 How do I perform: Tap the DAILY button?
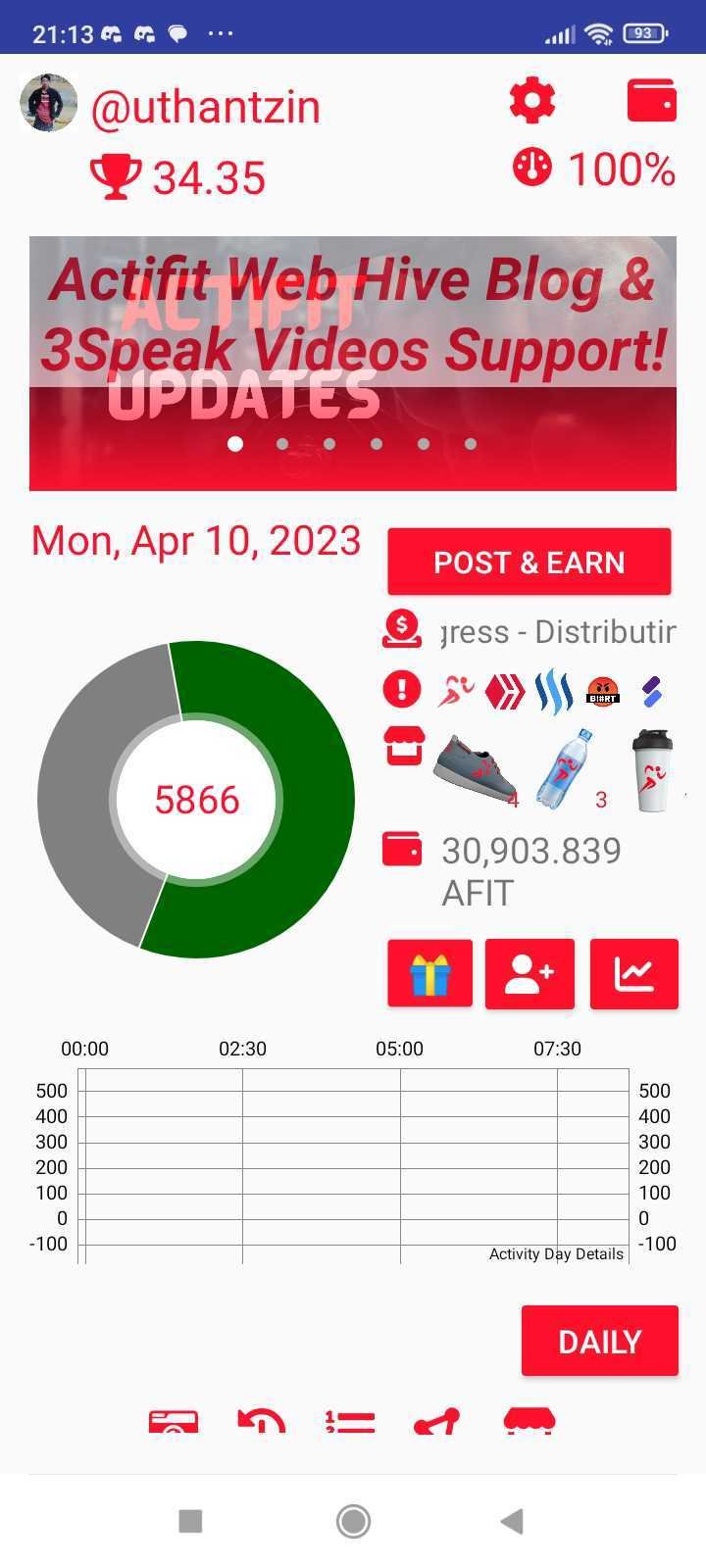(x=599, y=1341)
